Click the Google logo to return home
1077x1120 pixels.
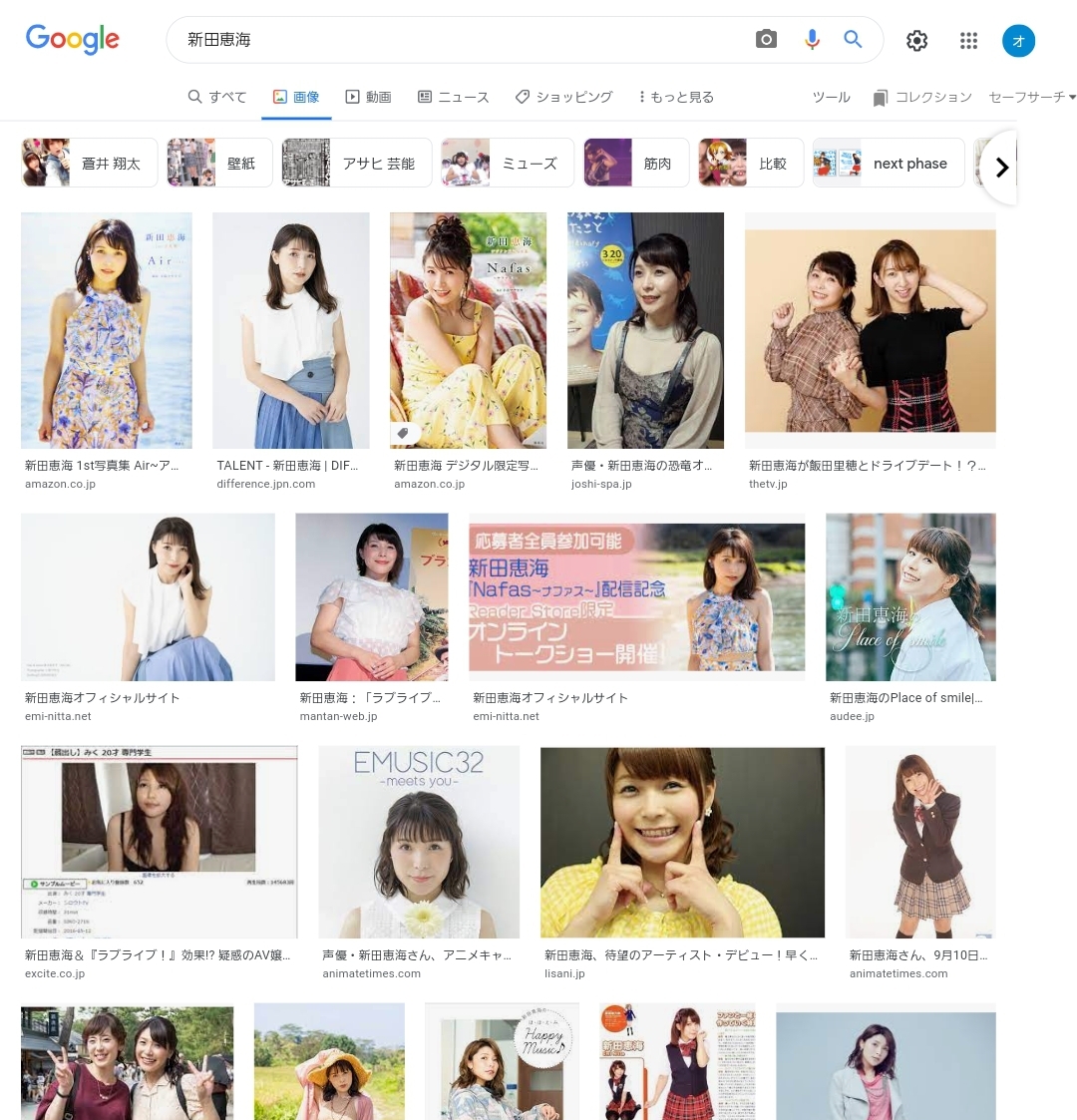[72, 40]
